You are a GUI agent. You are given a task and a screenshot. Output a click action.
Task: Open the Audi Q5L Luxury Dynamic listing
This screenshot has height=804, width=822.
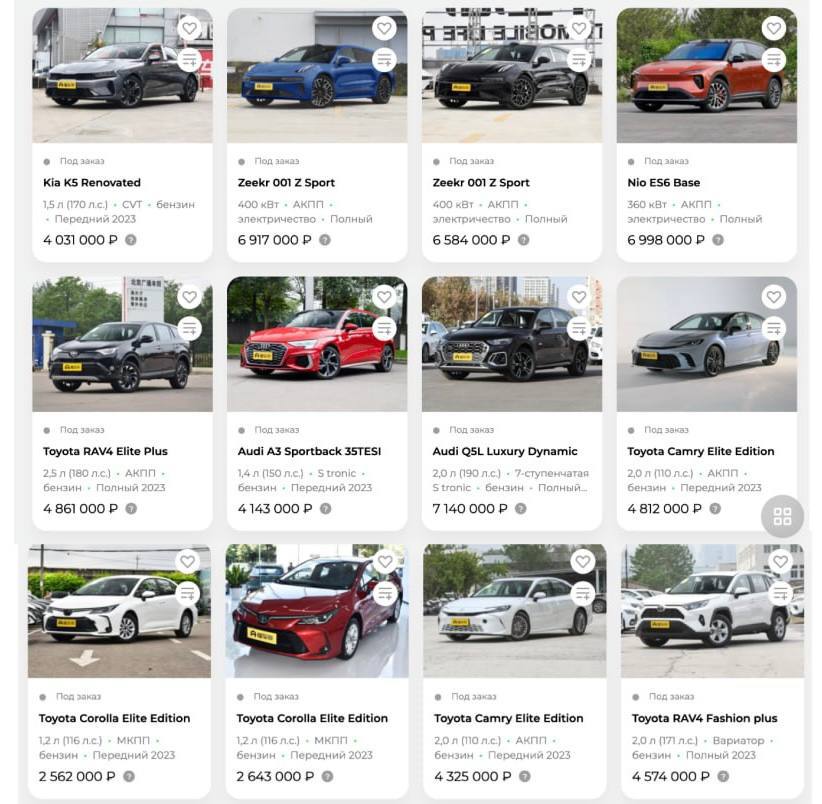point(505,451)
